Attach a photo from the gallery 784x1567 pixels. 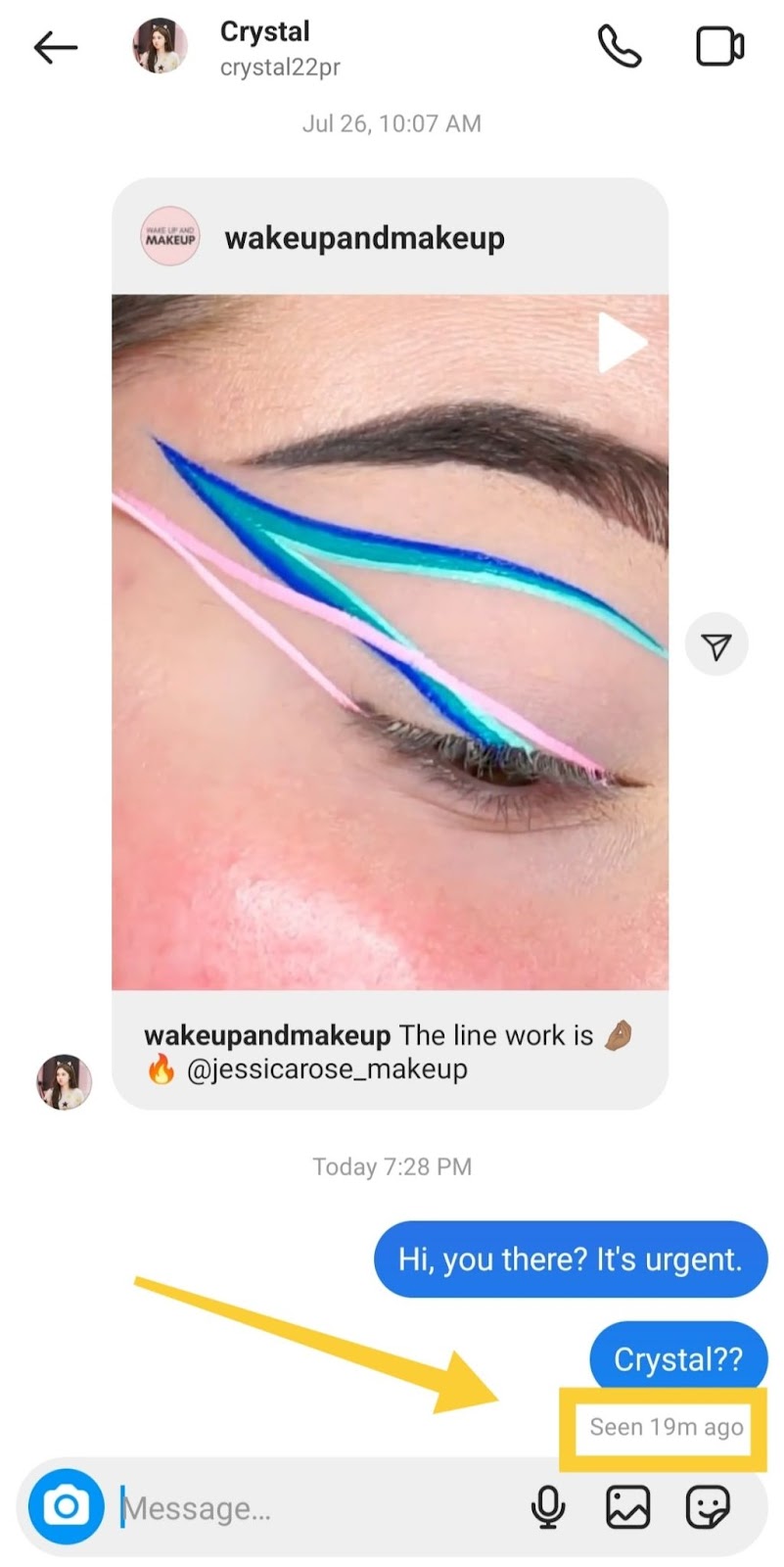click(x=627, y=1507)
